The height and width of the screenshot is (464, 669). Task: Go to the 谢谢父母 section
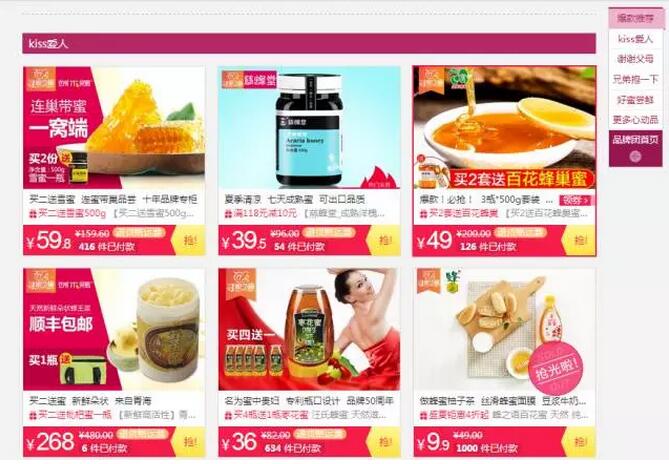point(635,58)
